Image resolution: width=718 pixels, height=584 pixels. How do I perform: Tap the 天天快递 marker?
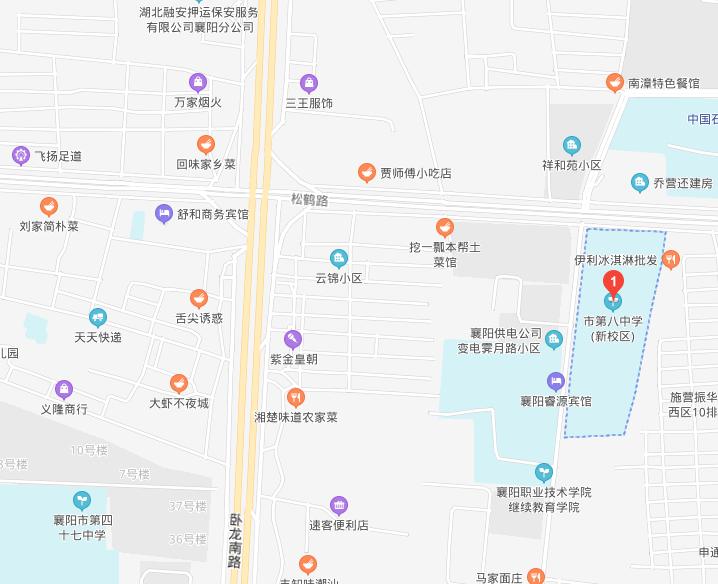coord(98,317)
